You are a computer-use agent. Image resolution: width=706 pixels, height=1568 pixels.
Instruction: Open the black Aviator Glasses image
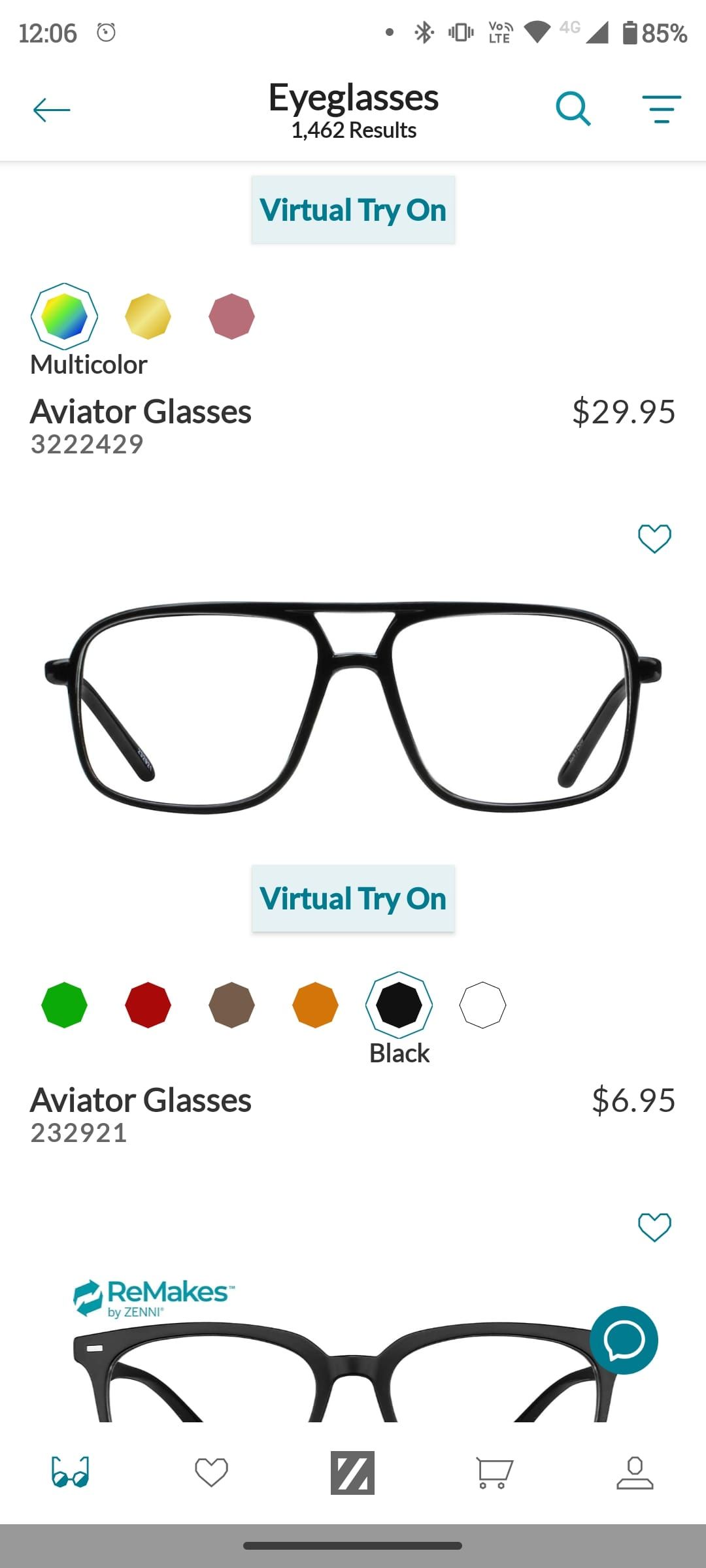(353, 708)
